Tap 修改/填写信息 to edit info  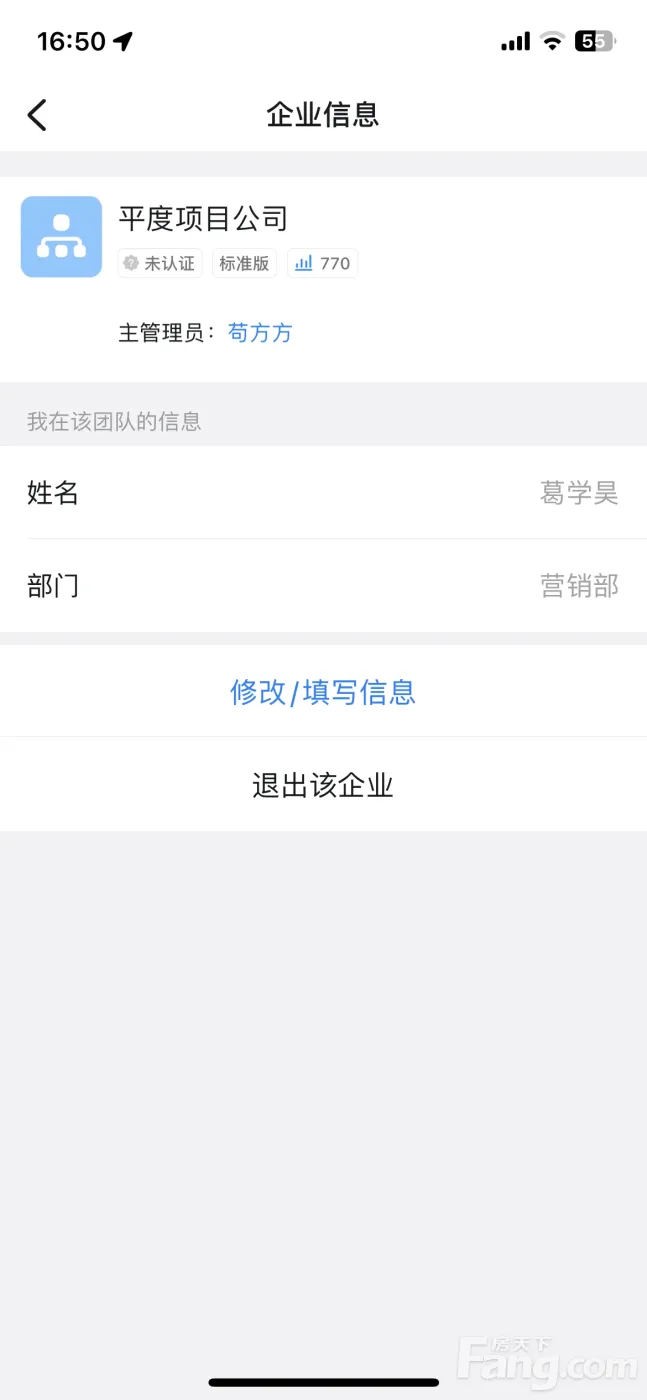323,692
